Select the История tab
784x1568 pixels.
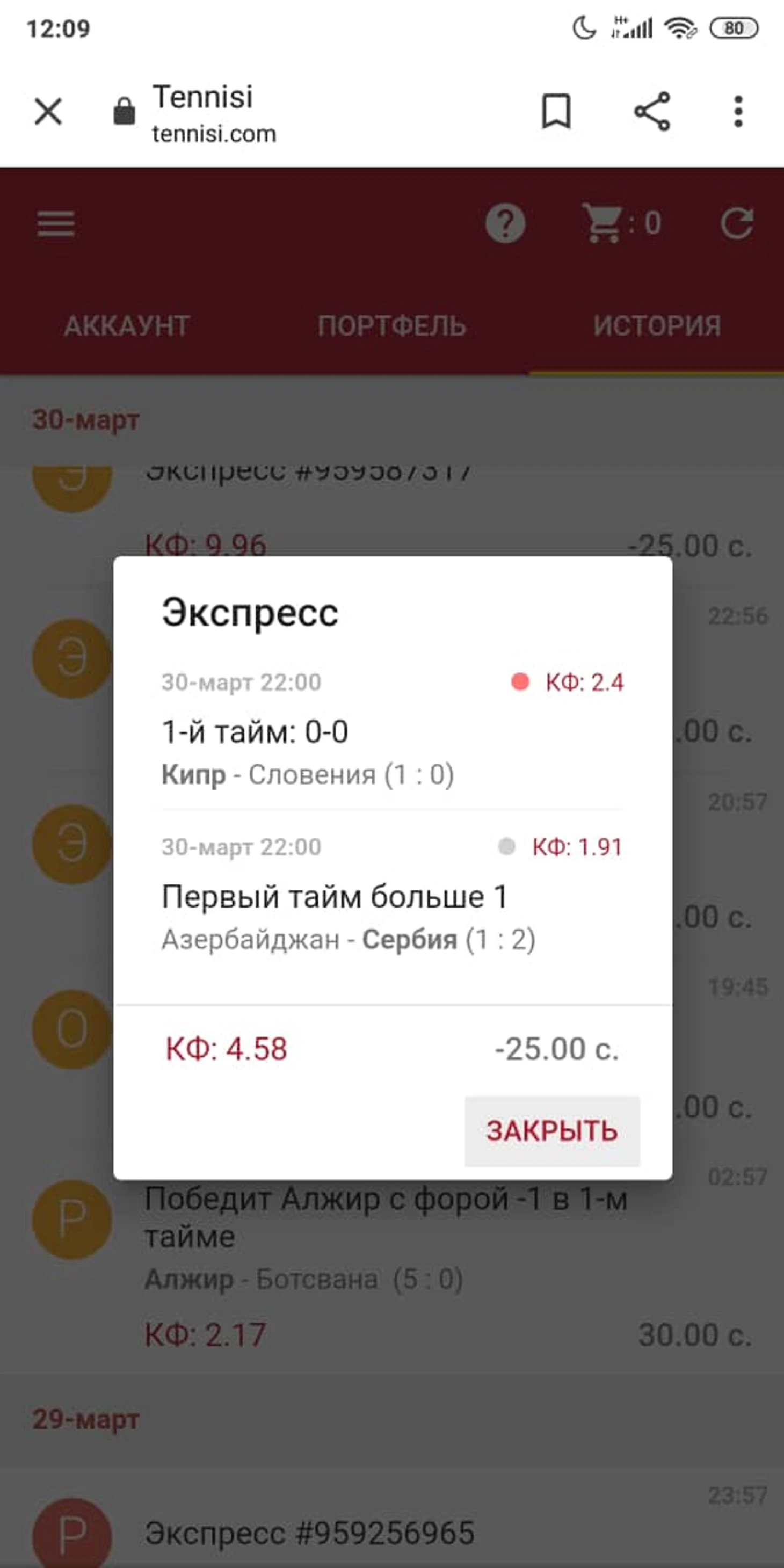tap(657, 326)
